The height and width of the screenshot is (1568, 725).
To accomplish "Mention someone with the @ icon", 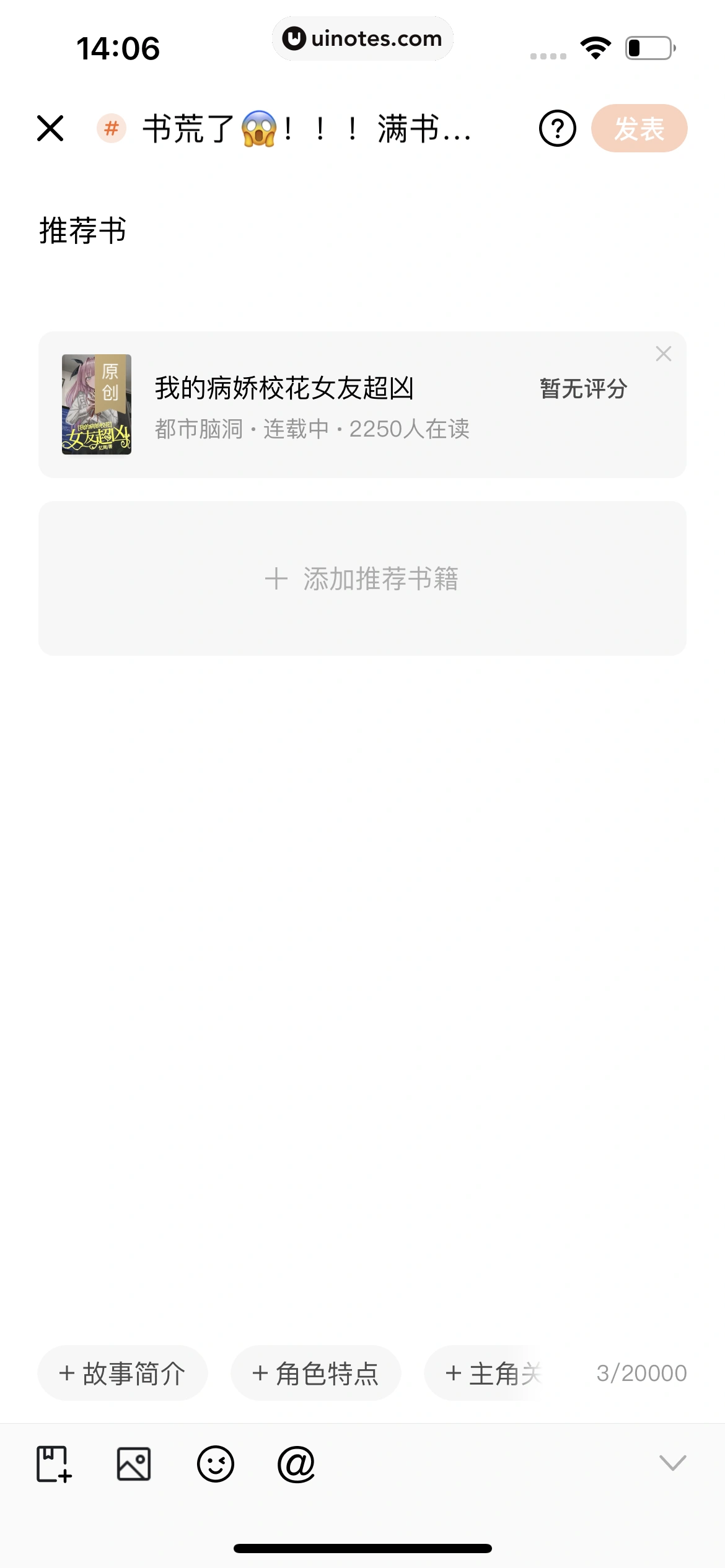I will 296,1465.
